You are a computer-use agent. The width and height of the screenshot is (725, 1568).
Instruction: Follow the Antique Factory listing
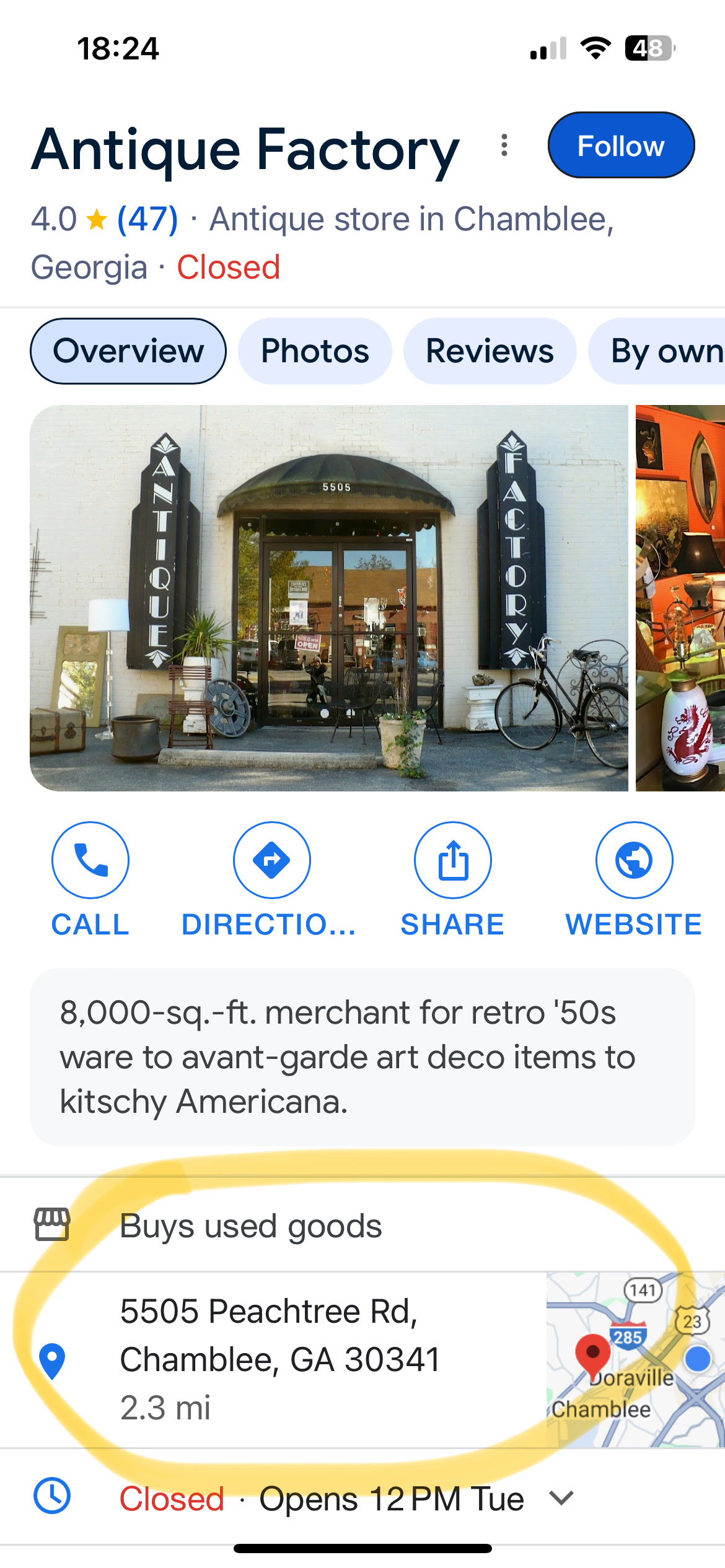620,146
